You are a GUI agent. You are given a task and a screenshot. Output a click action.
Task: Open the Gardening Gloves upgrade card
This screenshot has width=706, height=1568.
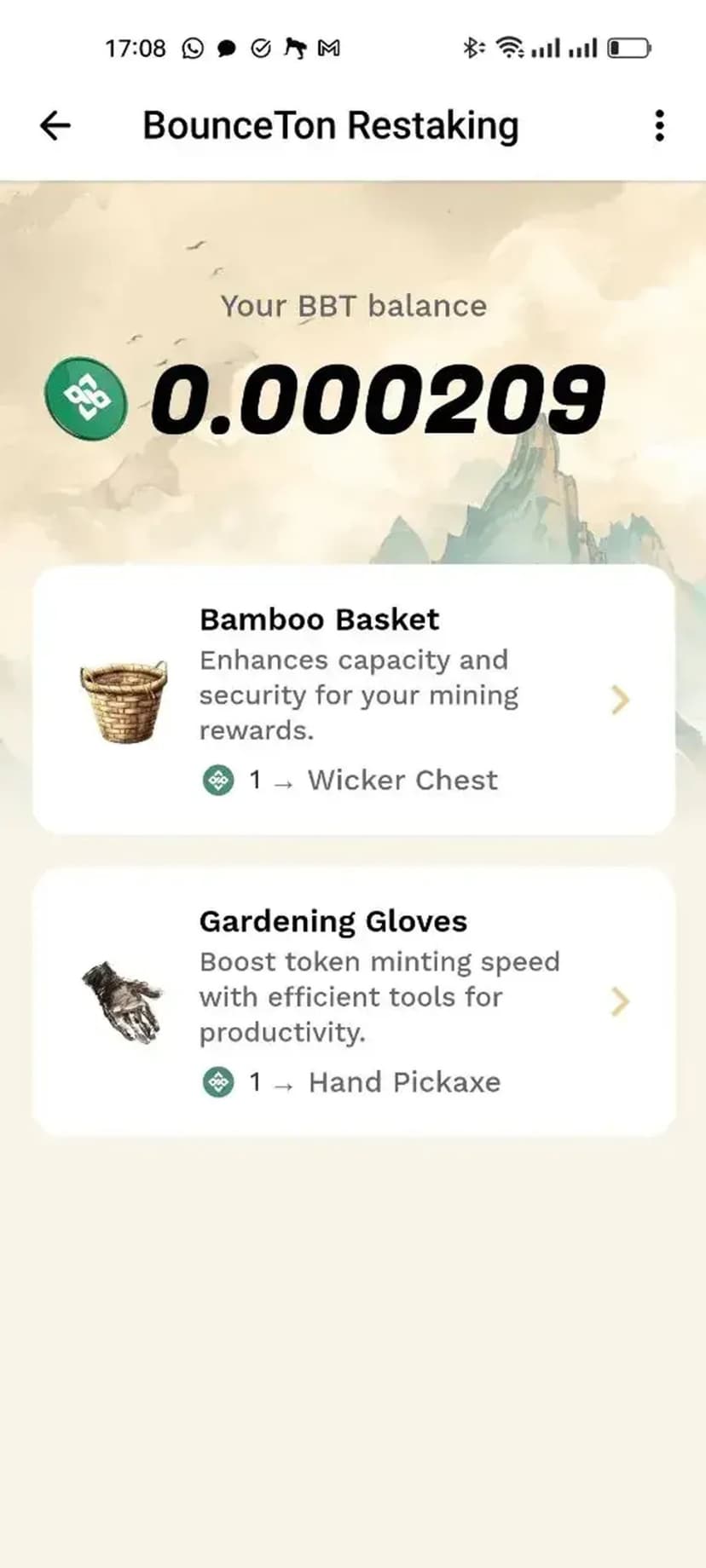tap(353, 1000)
